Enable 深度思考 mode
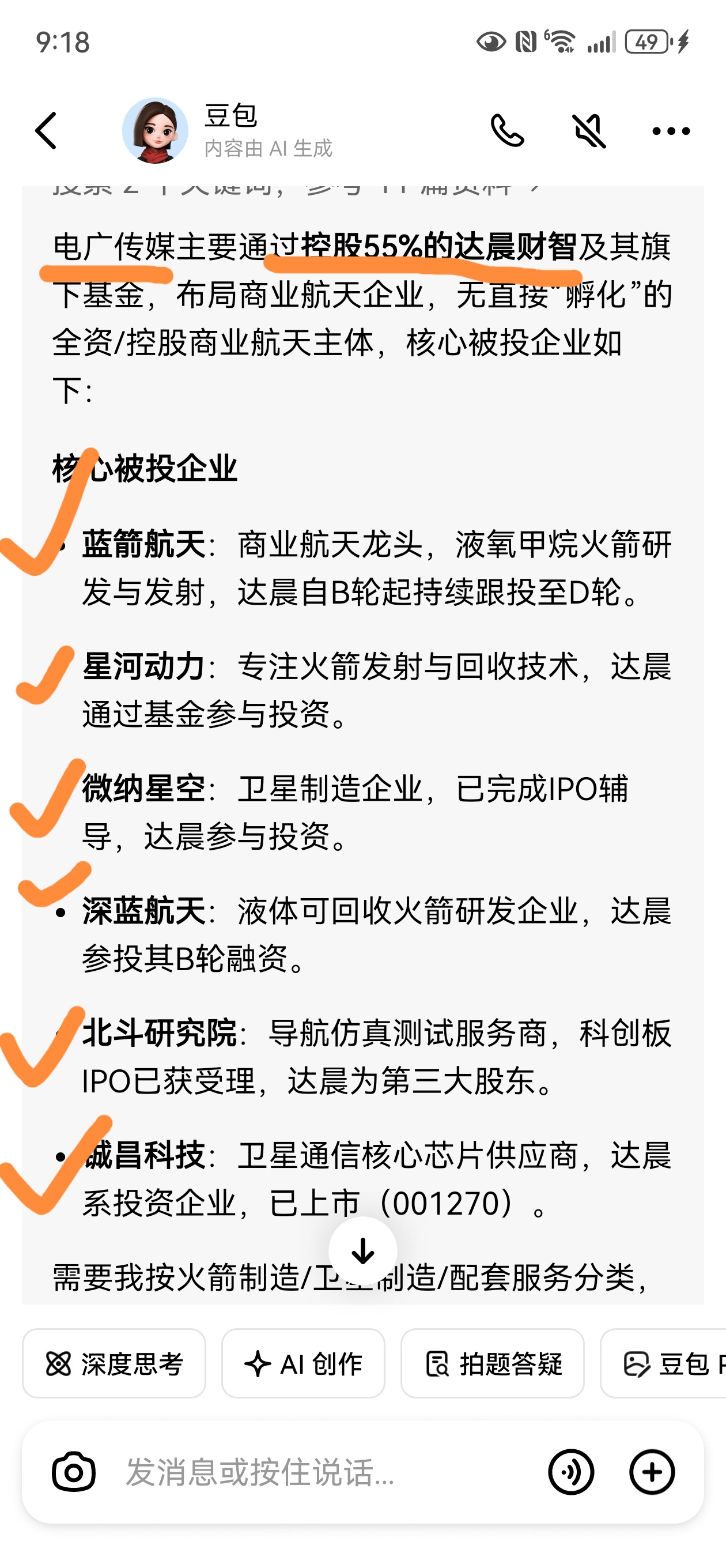726x1568 pixels. pyautogui.click(x=114, y=1364)
